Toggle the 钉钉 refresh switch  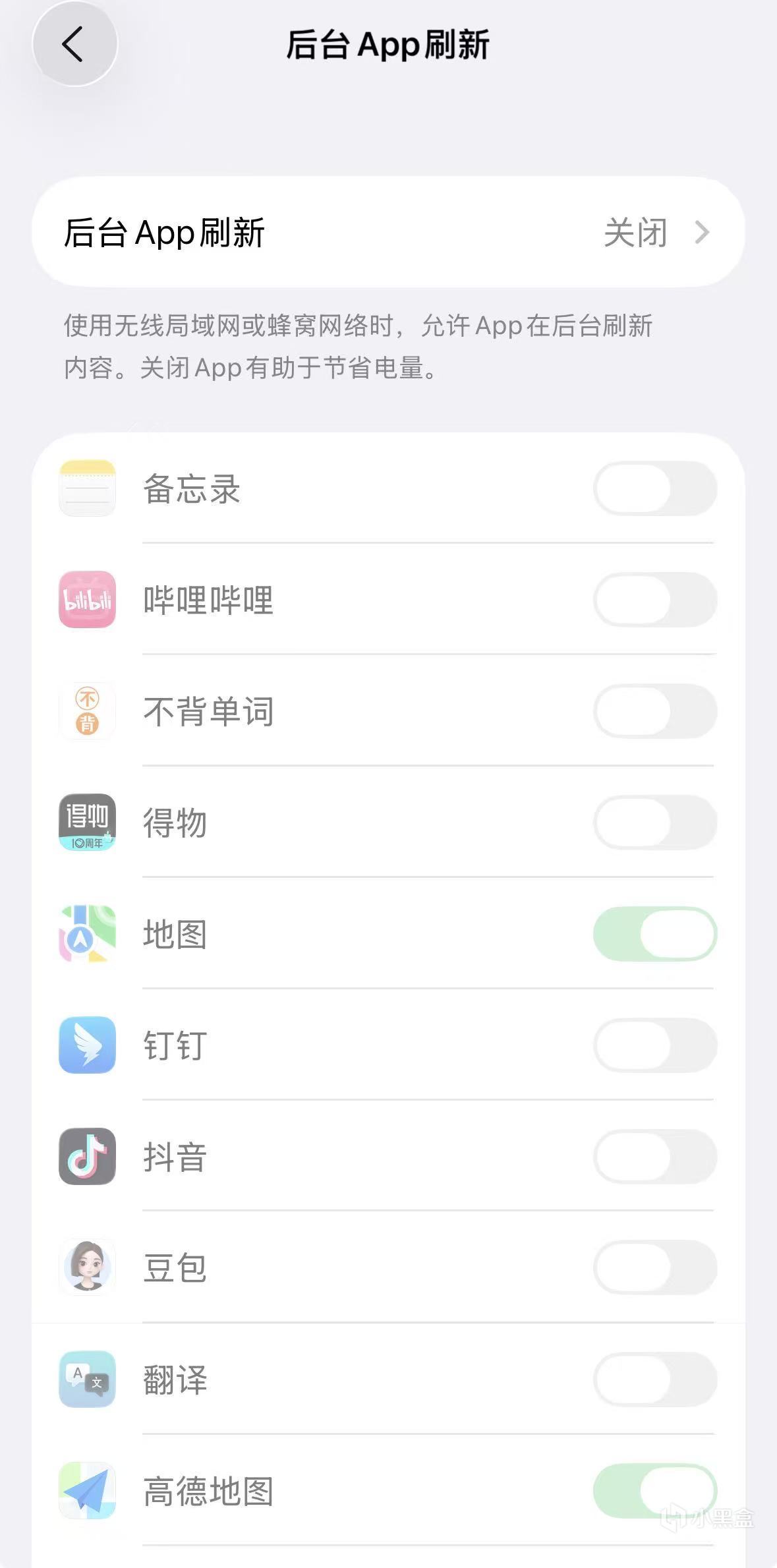(654, 1045)
